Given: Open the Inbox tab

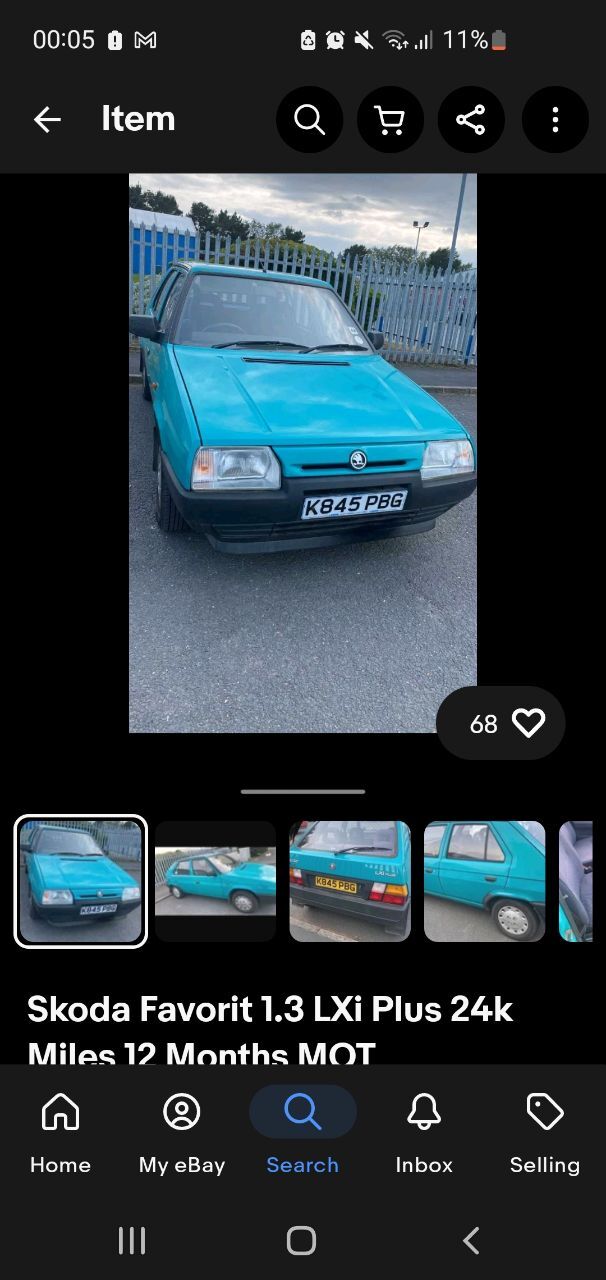Looking at the screenshot, I should click(424, 1133).
